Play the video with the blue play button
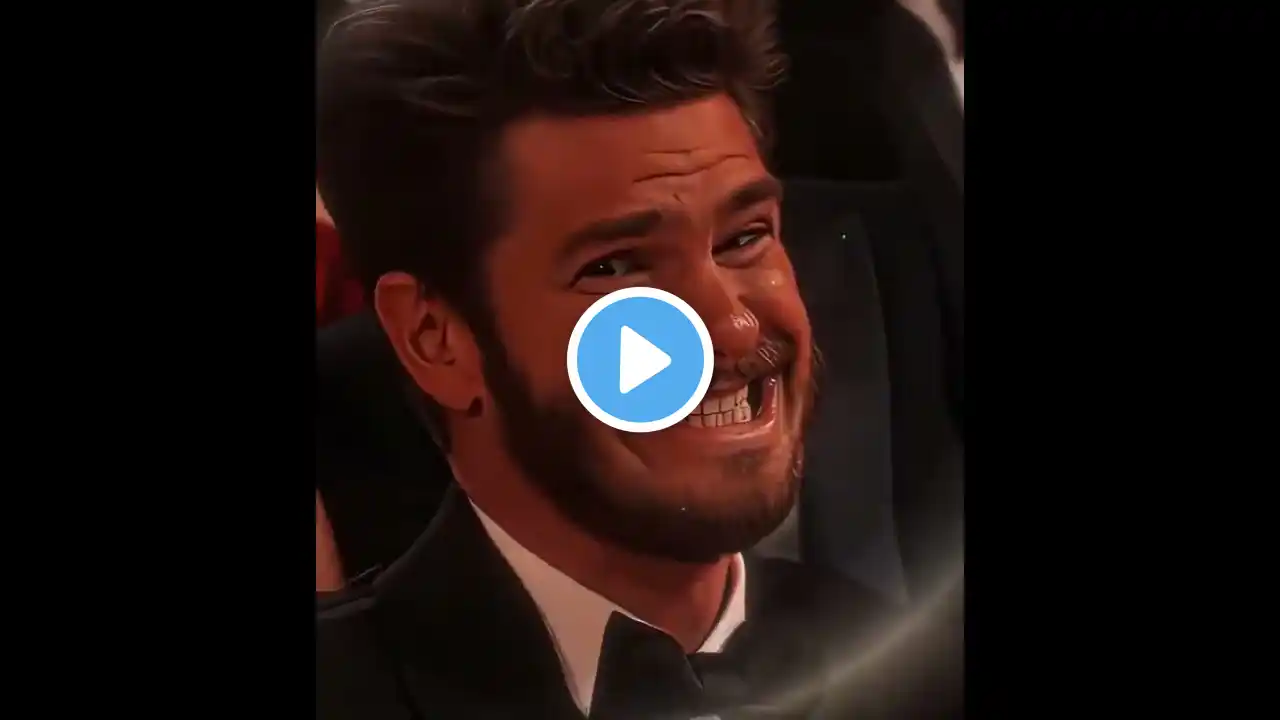Viewport: 1280px width, 720px height. (x=640, y=360)
